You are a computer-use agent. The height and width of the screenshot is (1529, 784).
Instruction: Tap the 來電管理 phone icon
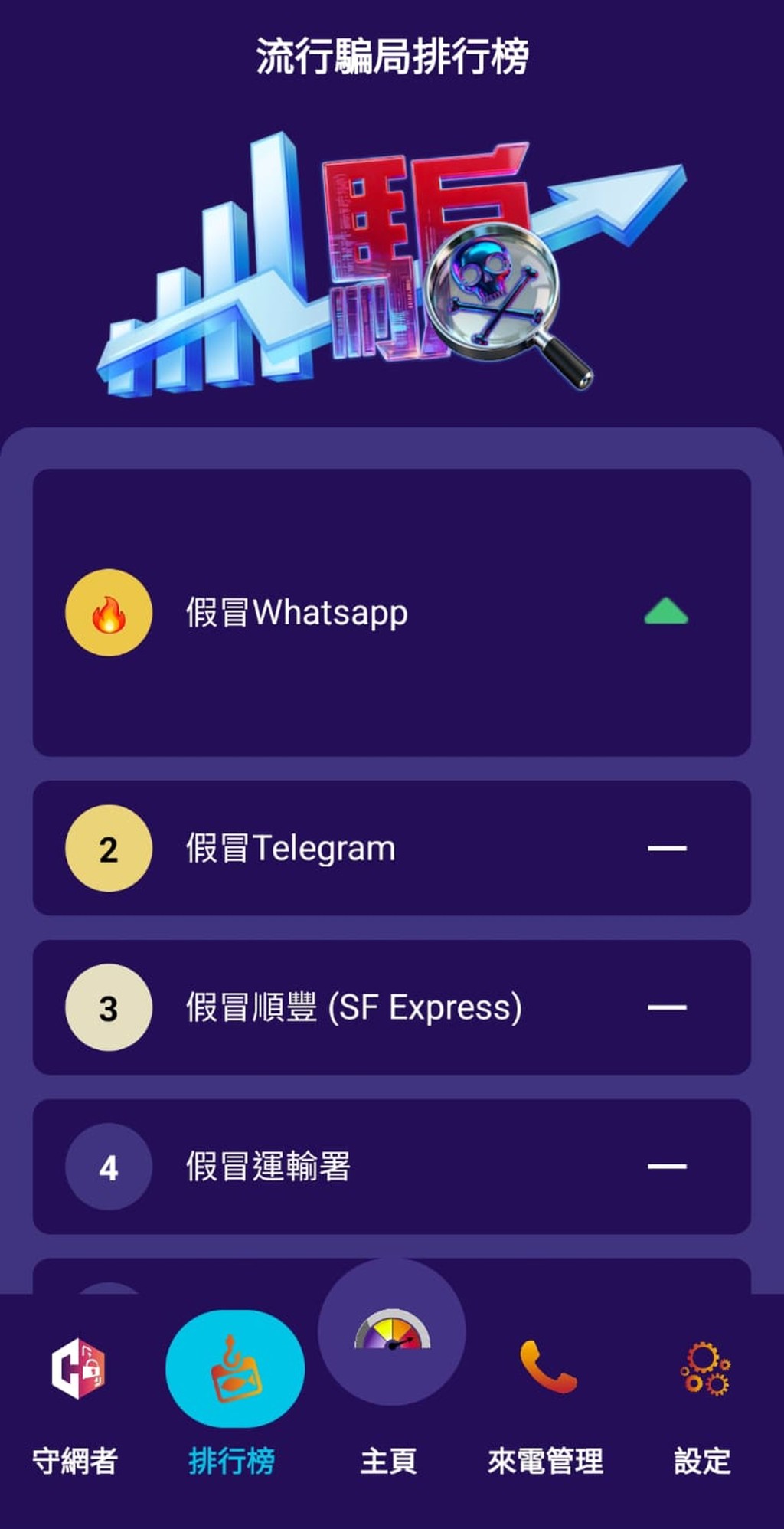(x=548, y=1367)
